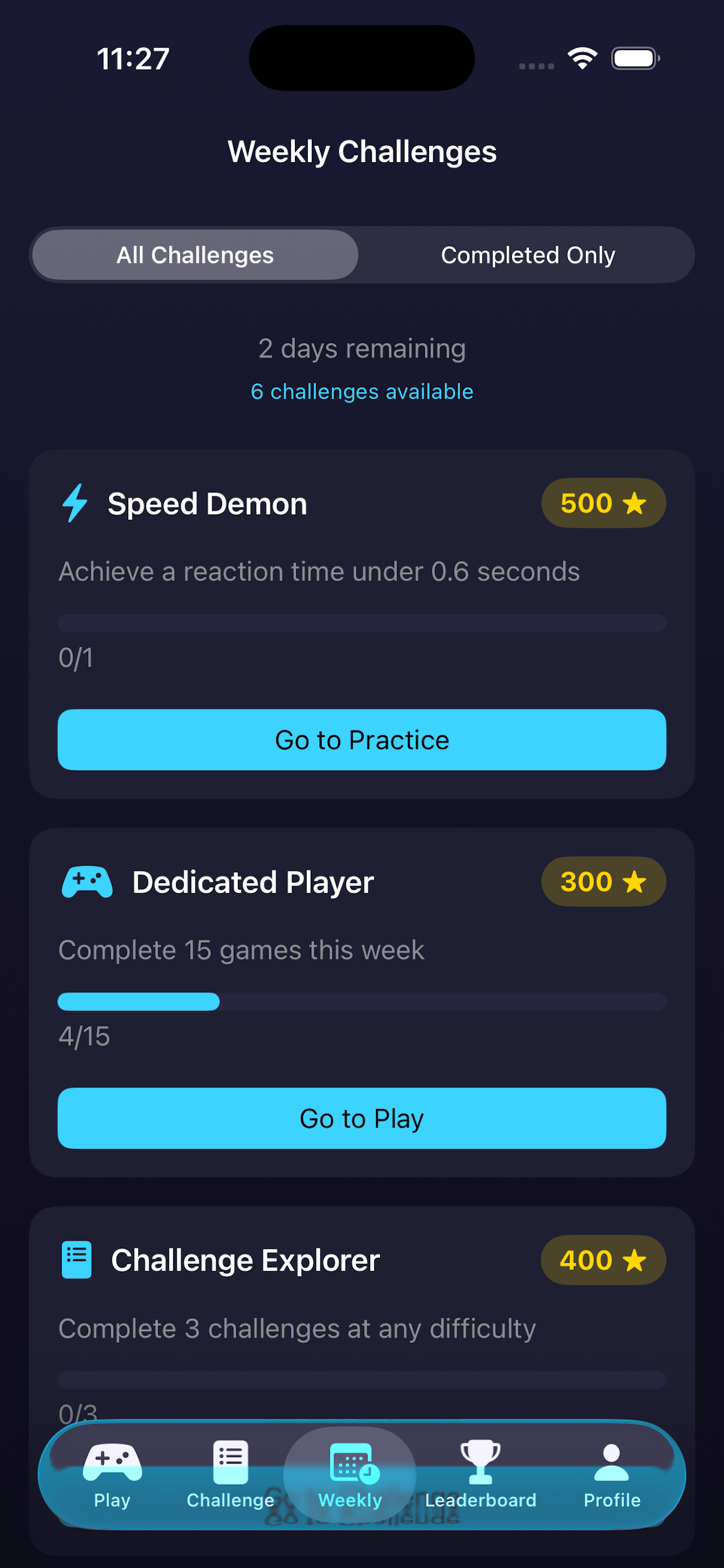Screen dimensions: 724x1568
Task: Switch to the All Challenges filter
Action: pos(195,254)
